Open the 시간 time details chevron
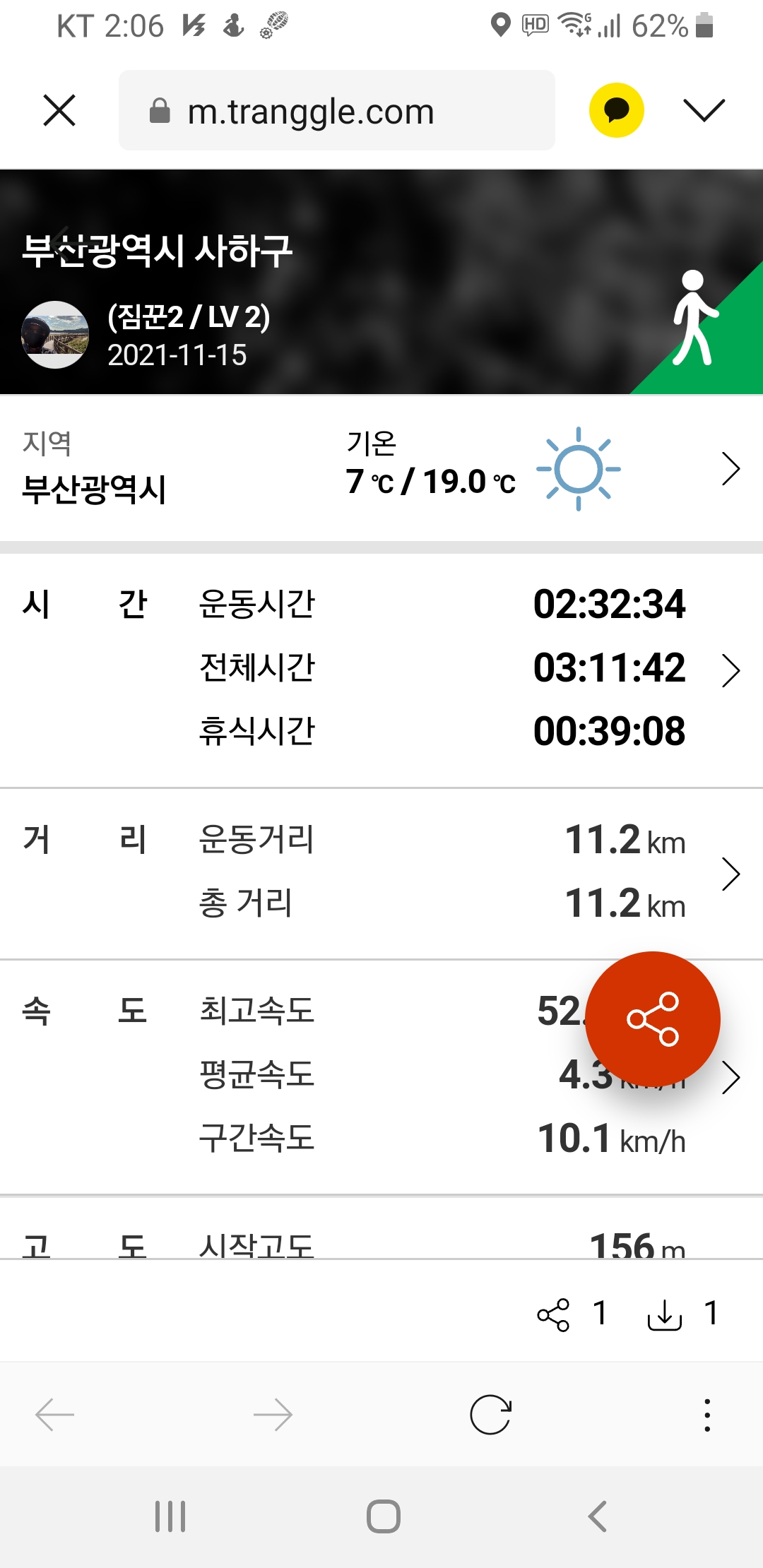Viewport: 763px width, 1568px height. click(x=731, y=670)
